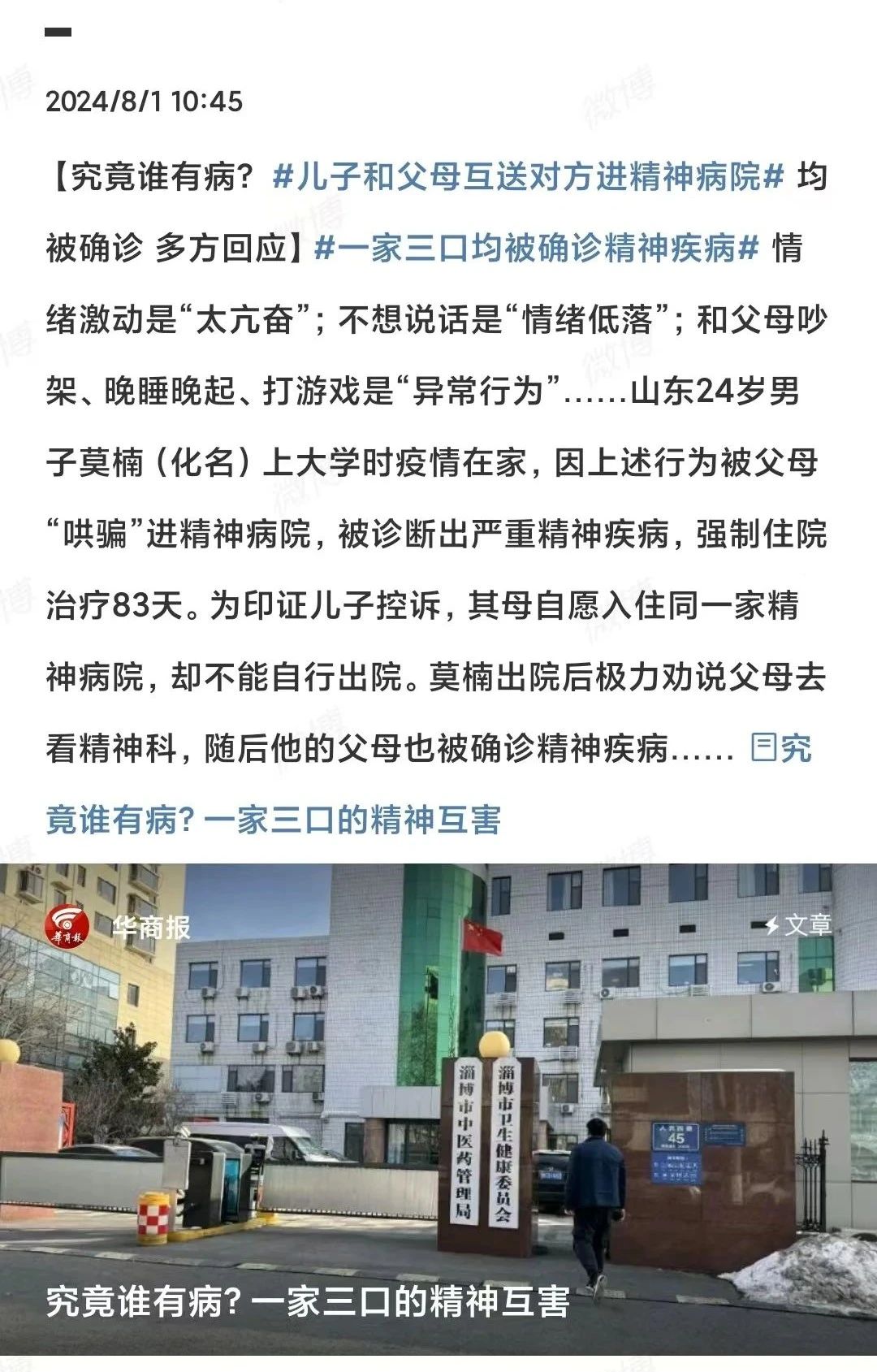Open hashtag #一家三口均被确诊精神疾病#
The height and width of the screenshot is (1372, 877).
coord(536,248)
